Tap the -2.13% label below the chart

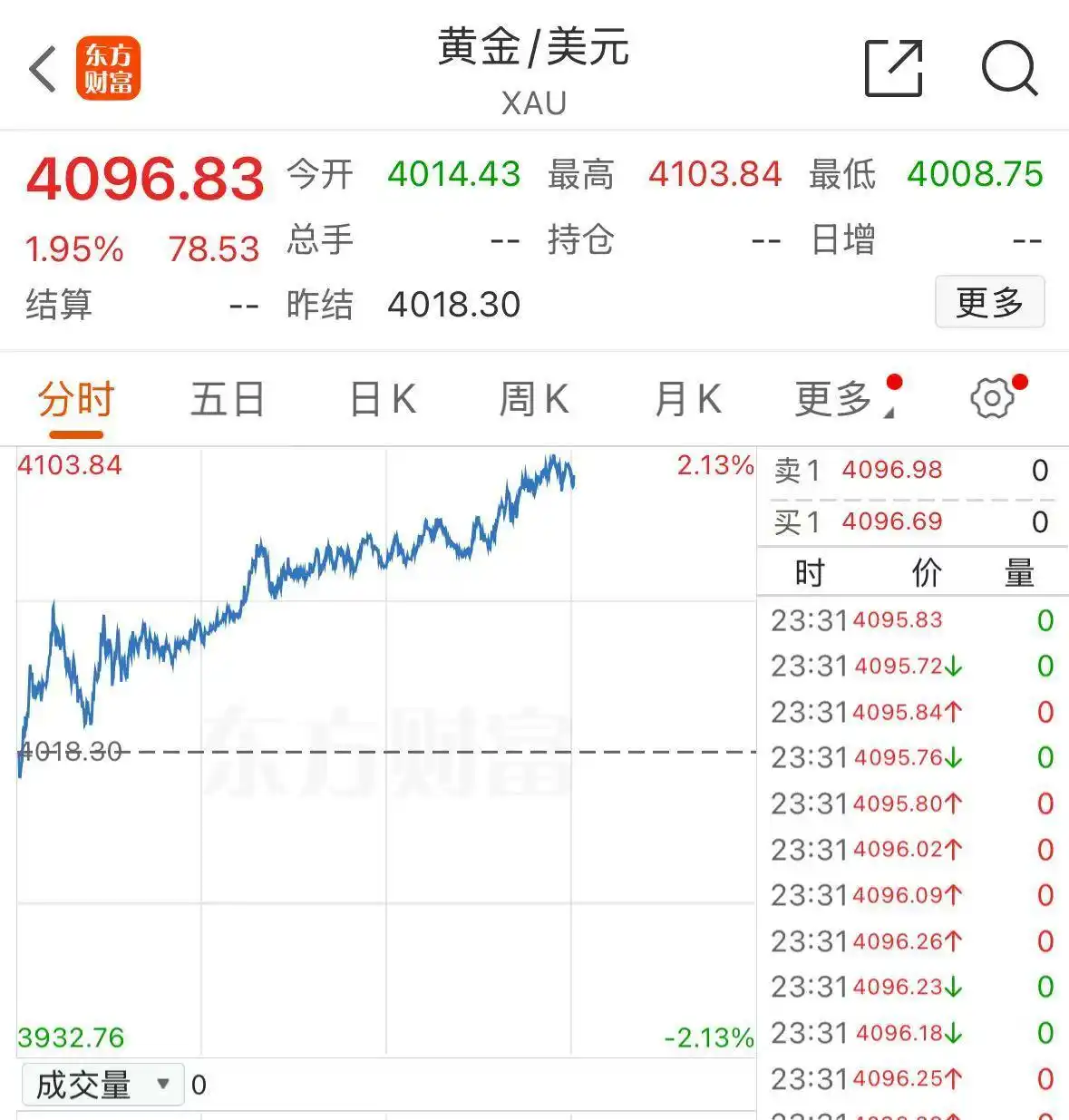click(x=710, y=1037)
